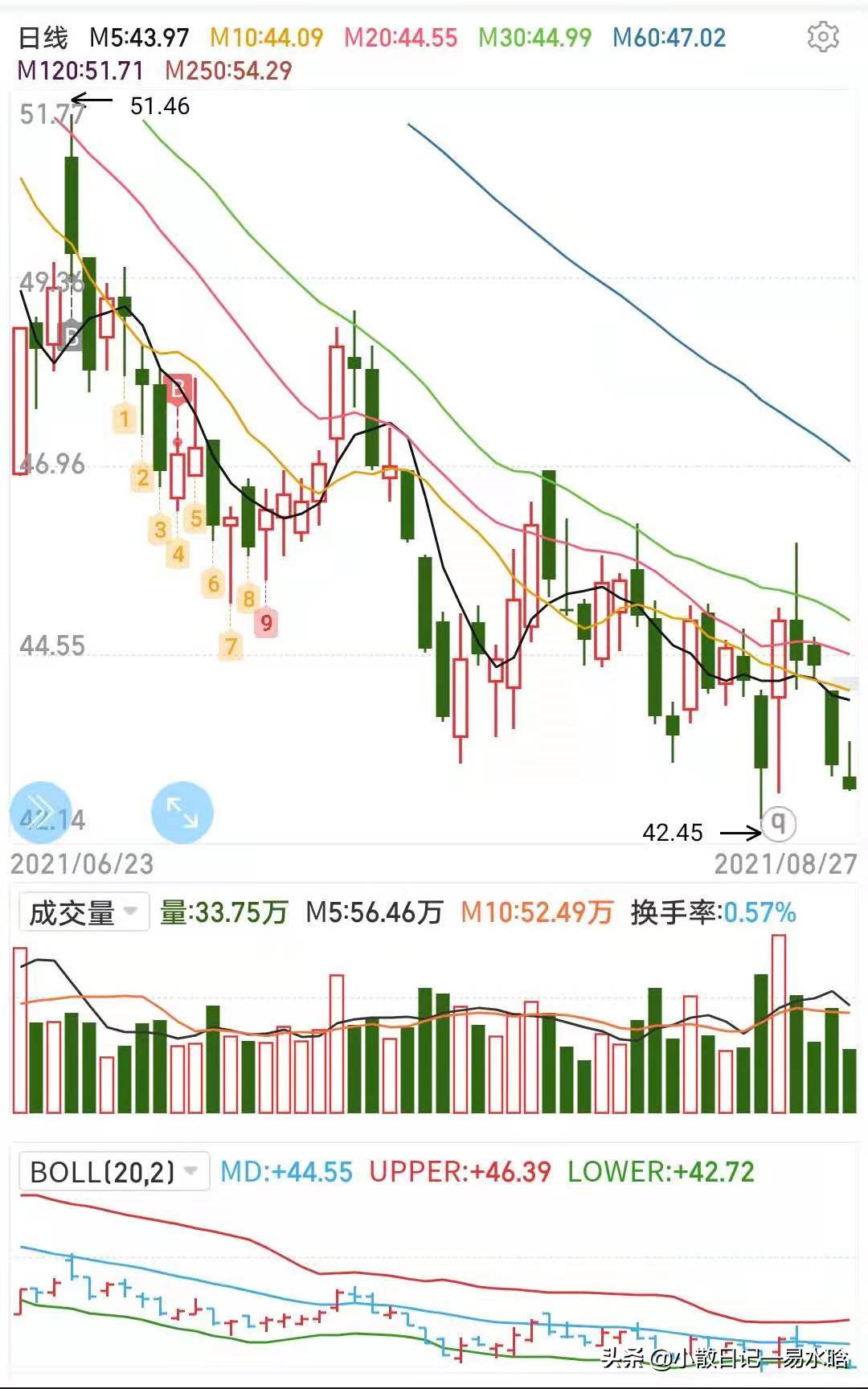
Task: Select the numbered marker 5 badge
Action: (x=197, y=518)
